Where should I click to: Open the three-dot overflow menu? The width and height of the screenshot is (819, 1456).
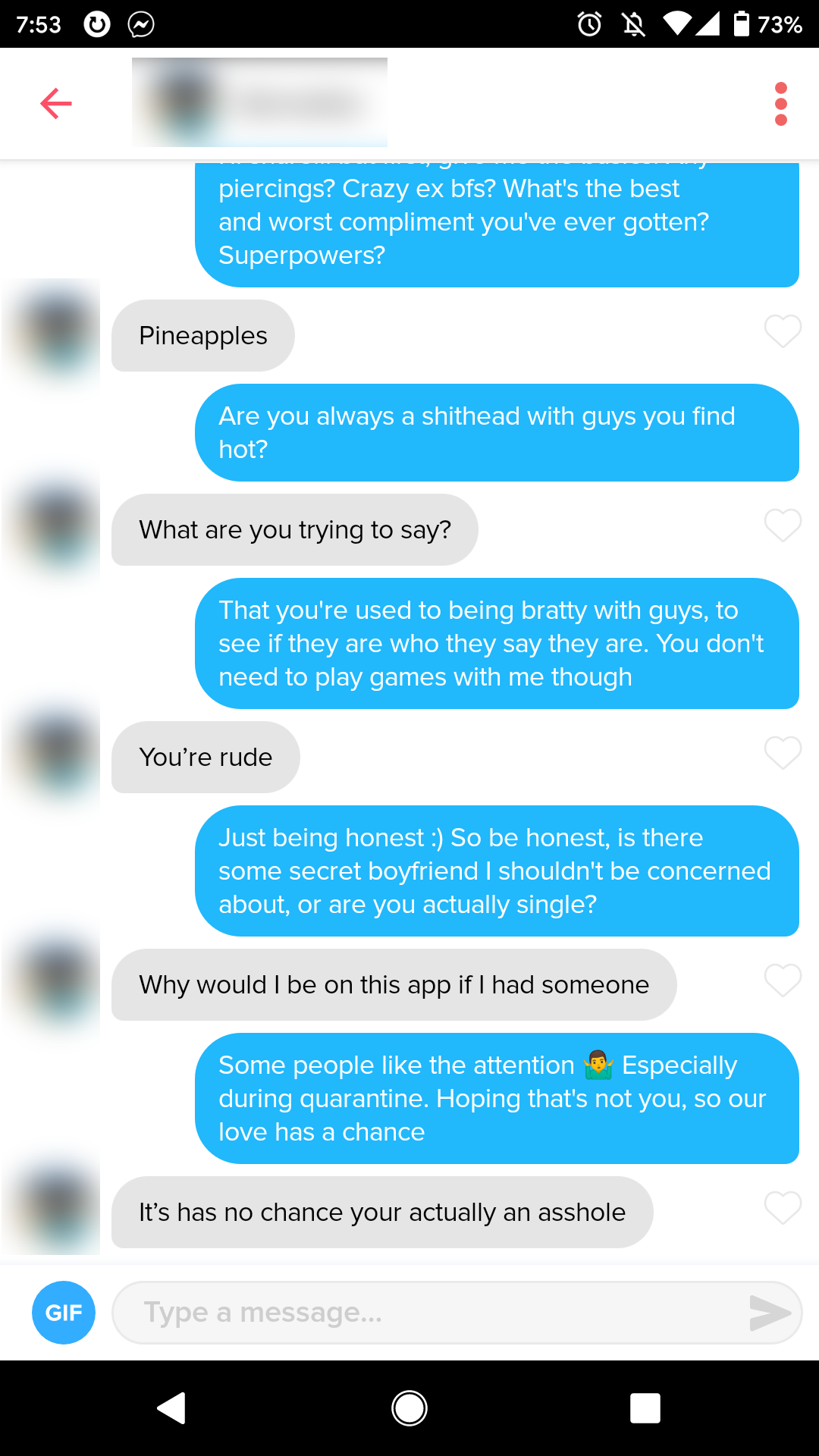[780, 104]
